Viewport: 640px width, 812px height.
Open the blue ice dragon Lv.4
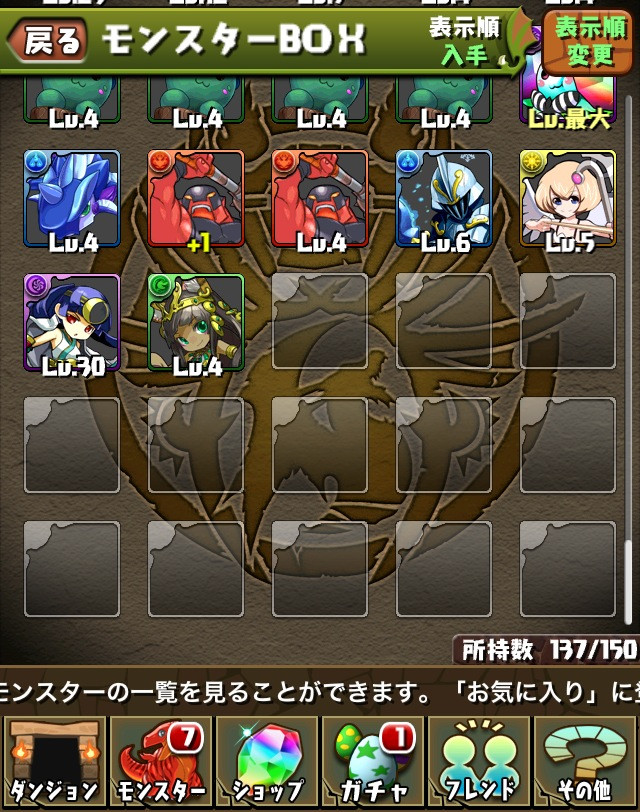pos(72,198)
